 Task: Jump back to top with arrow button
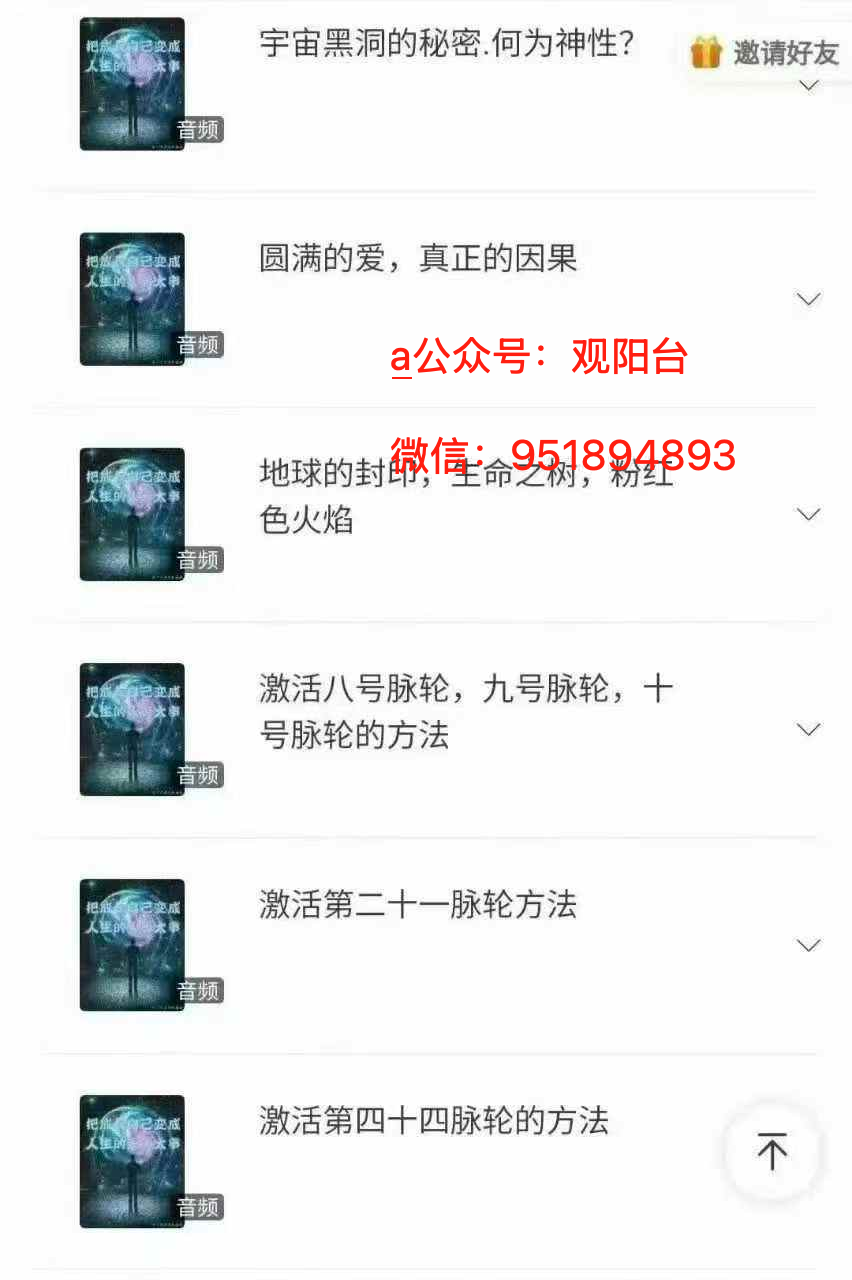click(771, 1151)
